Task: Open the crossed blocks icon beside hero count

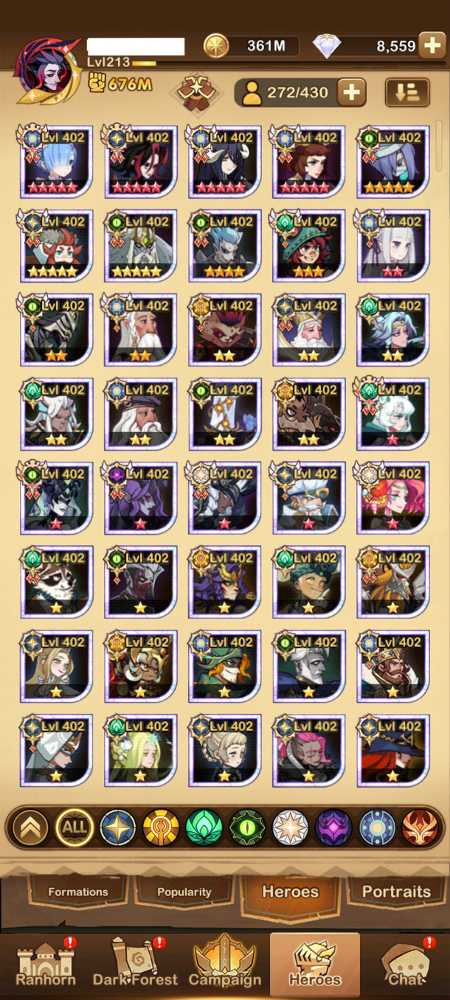Action: coord(196,93)
